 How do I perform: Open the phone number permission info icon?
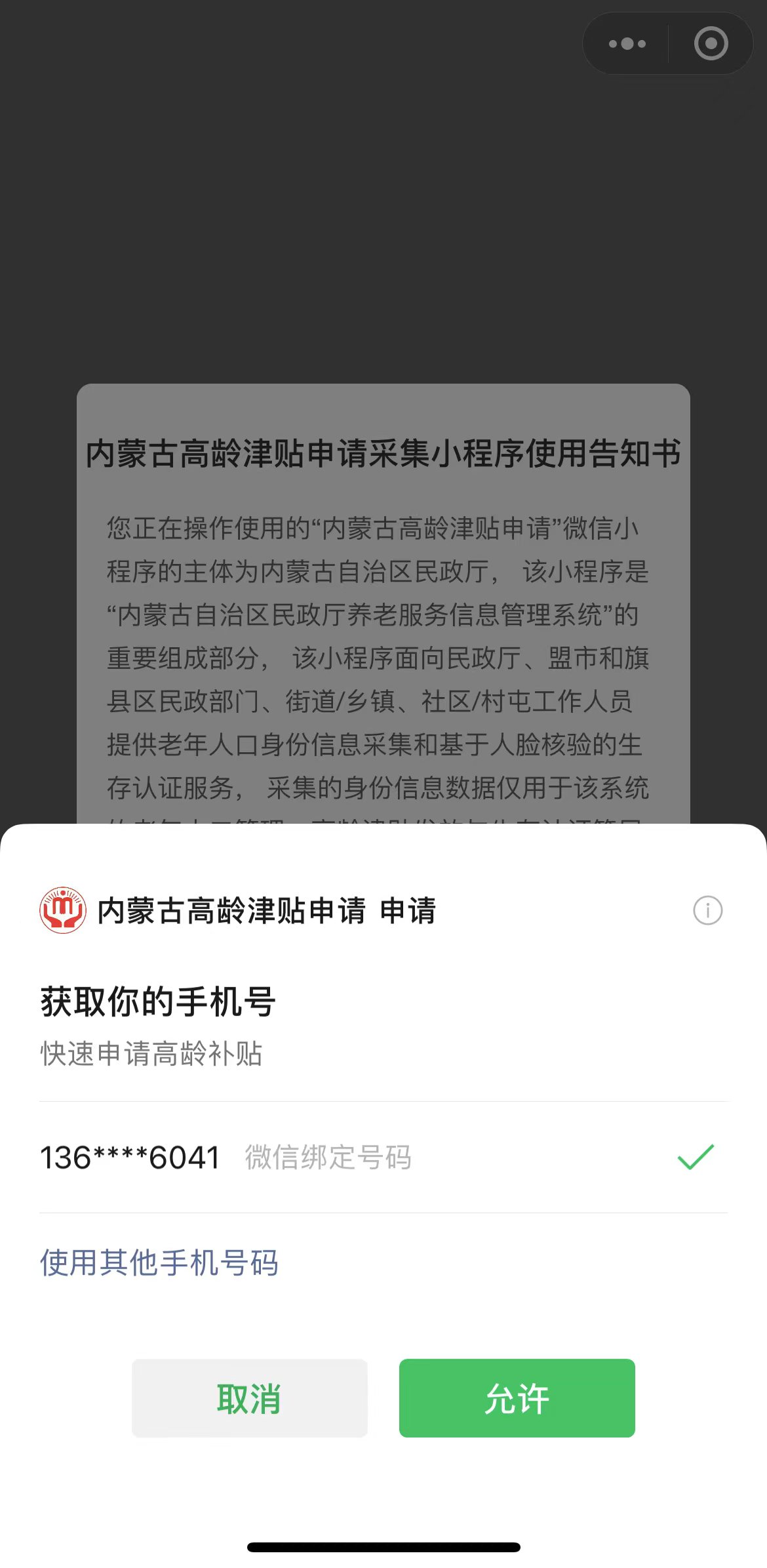click(x=707, y=911)
